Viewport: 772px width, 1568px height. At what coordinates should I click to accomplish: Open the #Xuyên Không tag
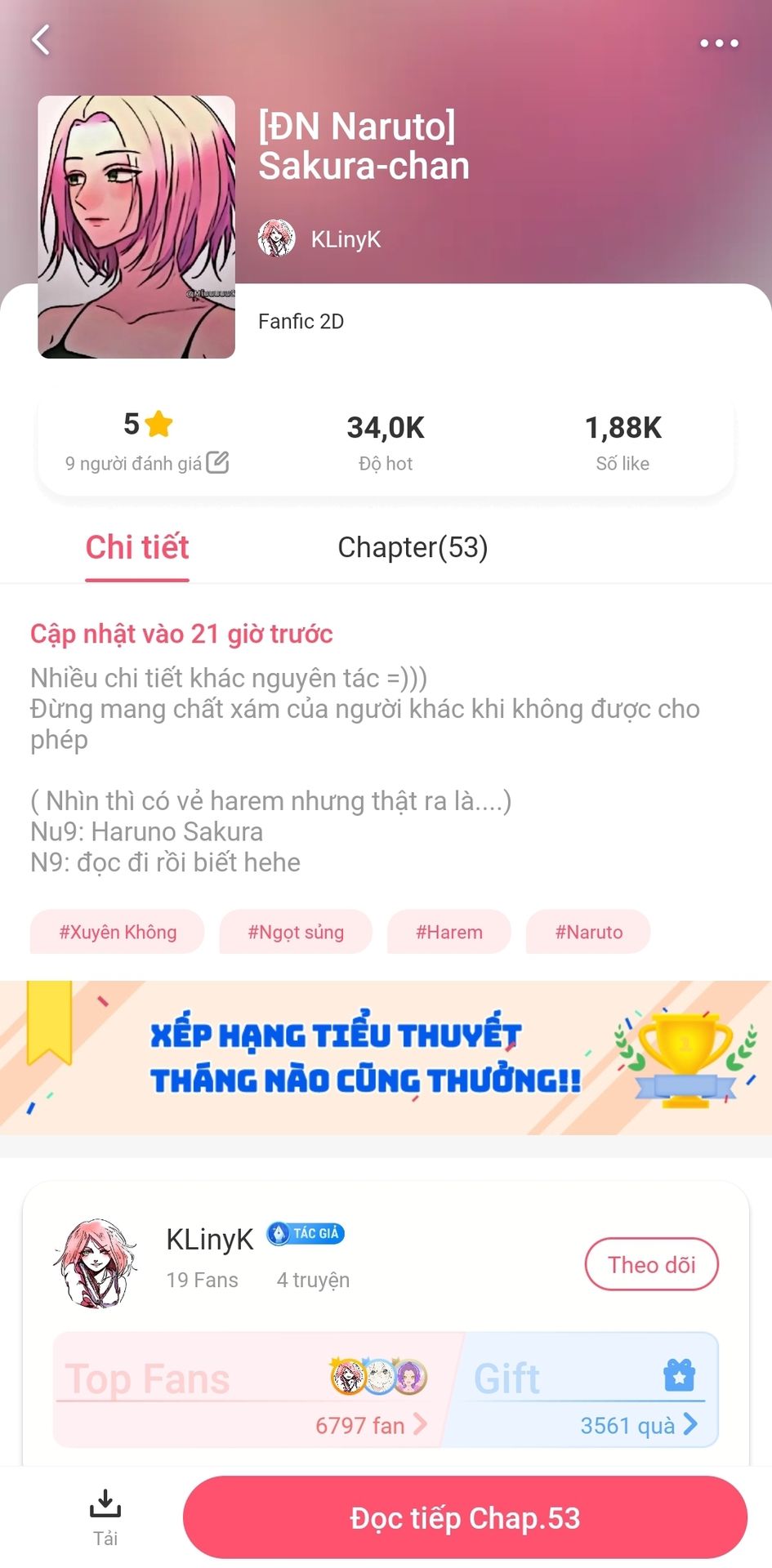(118, 932)
